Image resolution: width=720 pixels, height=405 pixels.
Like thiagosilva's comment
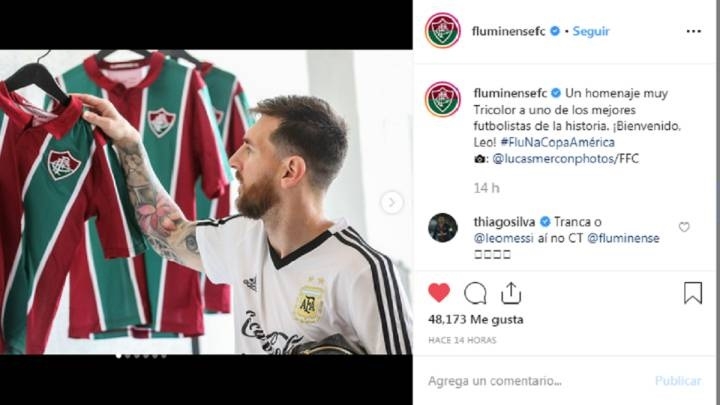tap(684, 227)
